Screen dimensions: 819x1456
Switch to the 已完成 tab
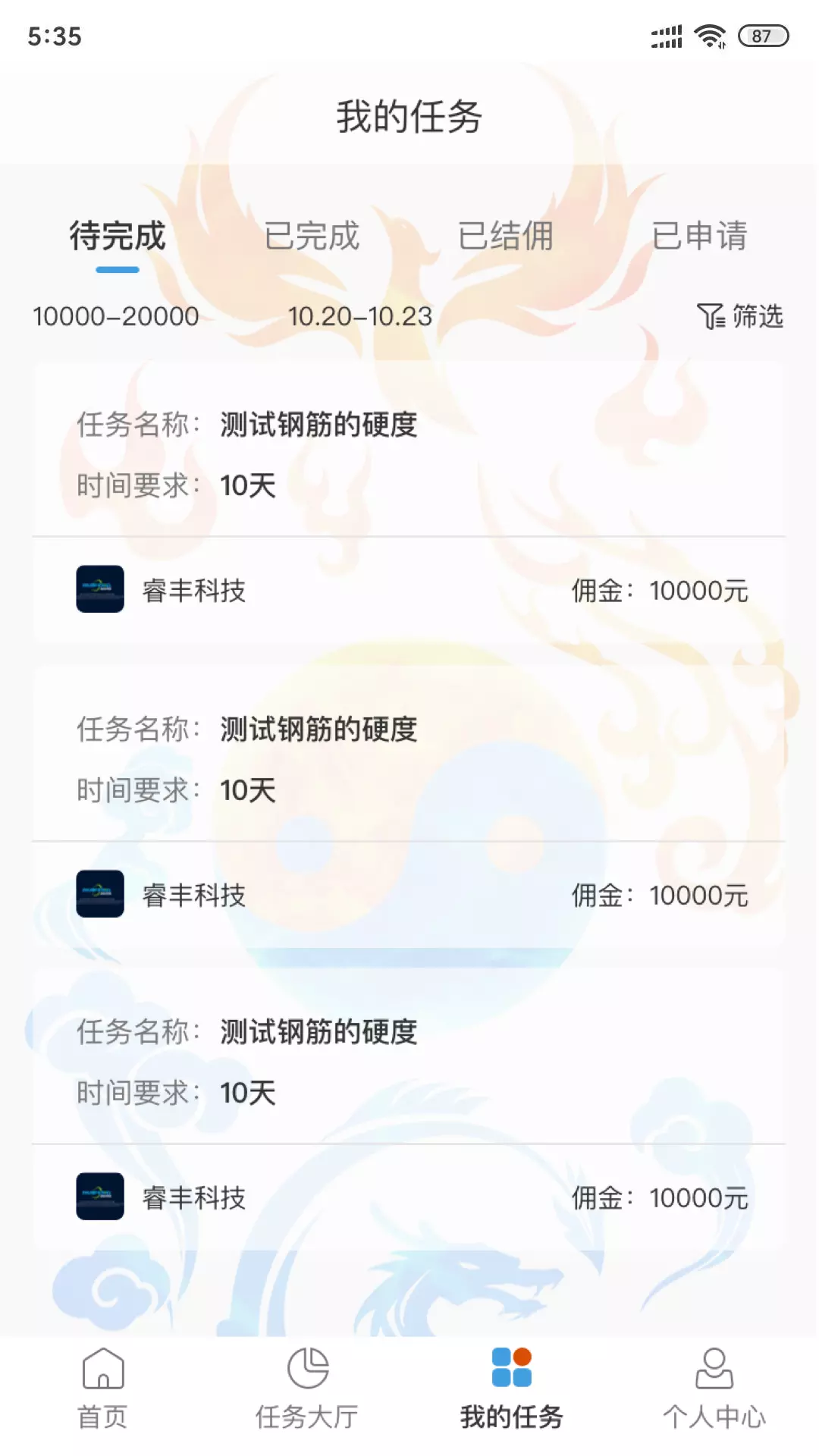click(312, 236)
